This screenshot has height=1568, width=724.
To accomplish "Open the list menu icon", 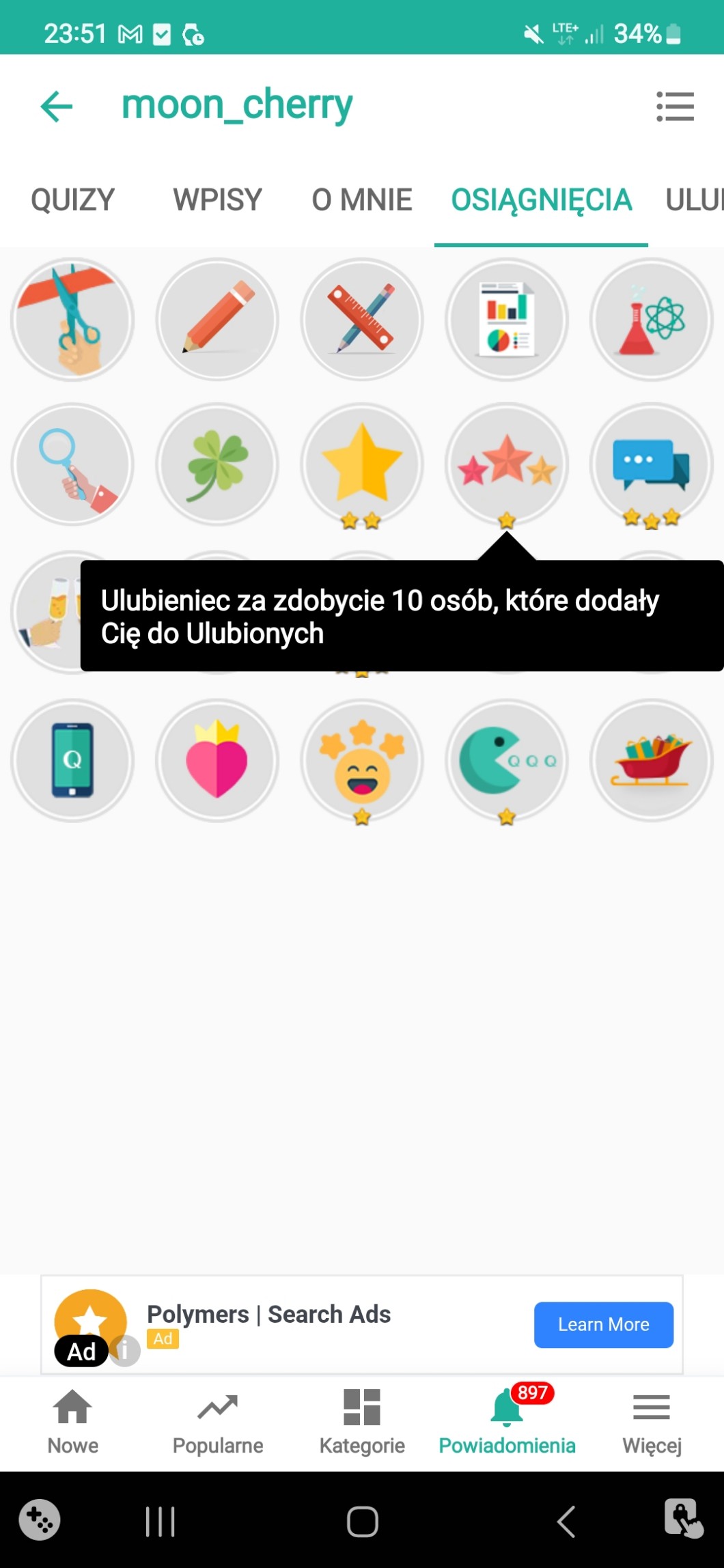I will [675, 107].
